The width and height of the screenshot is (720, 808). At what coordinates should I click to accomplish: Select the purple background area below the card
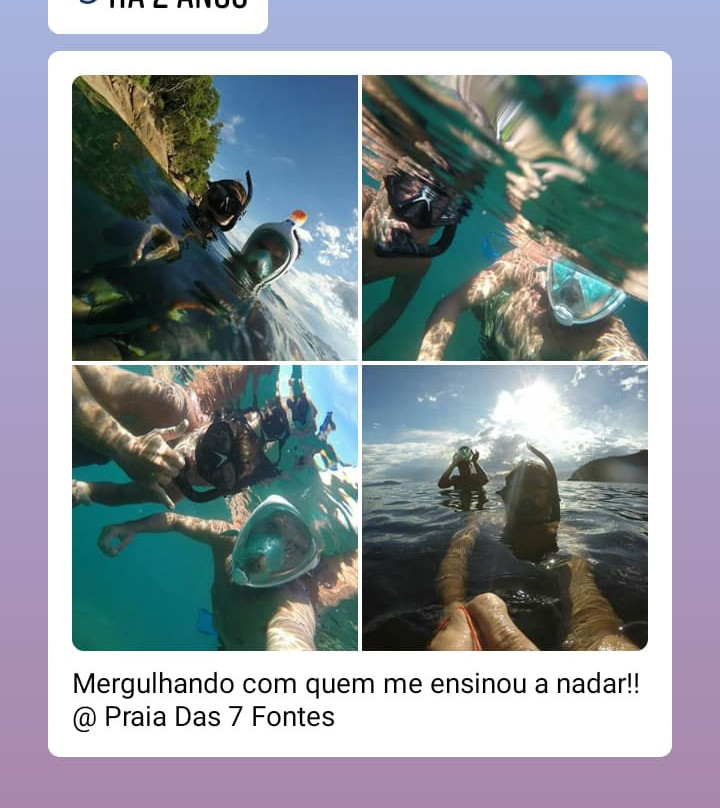pos(360,785)
